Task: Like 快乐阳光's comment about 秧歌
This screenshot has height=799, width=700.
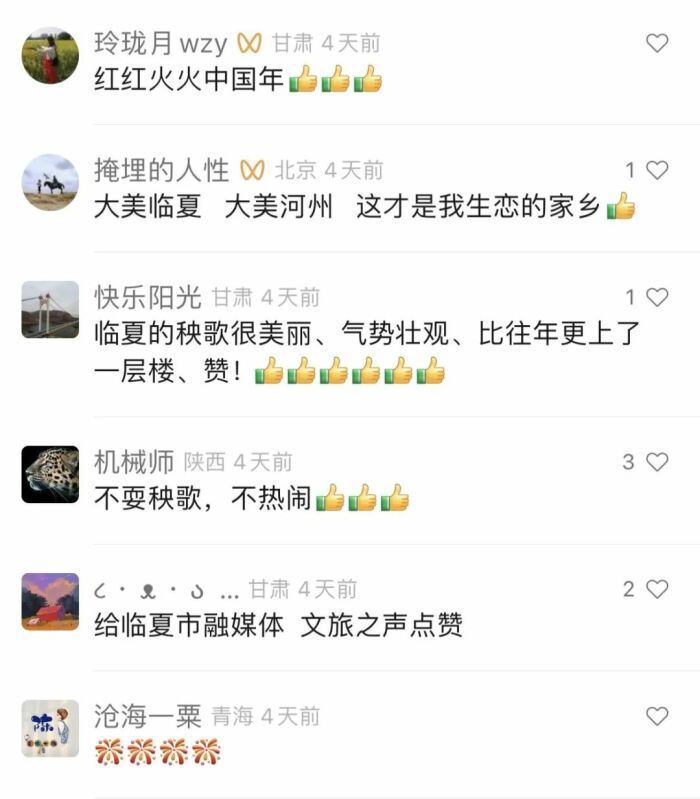Action: tap(657, 297)
